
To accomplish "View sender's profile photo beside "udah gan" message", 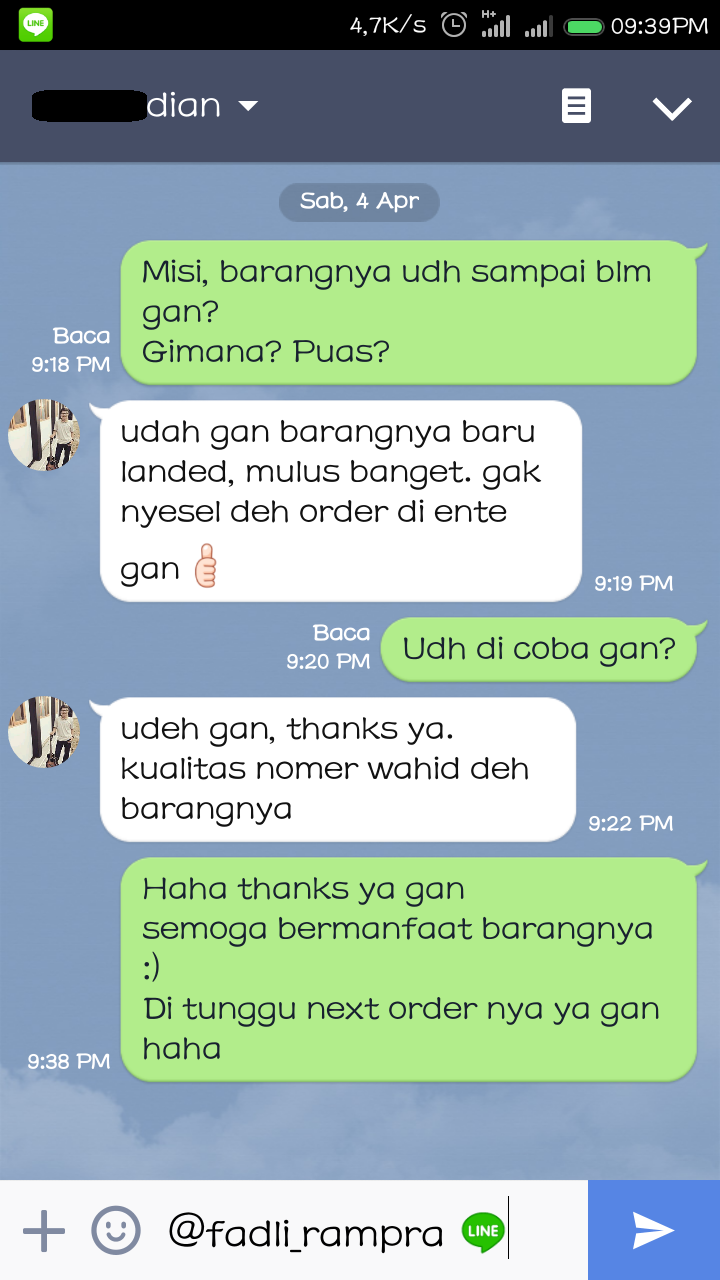I will click(x=44, y=436).
